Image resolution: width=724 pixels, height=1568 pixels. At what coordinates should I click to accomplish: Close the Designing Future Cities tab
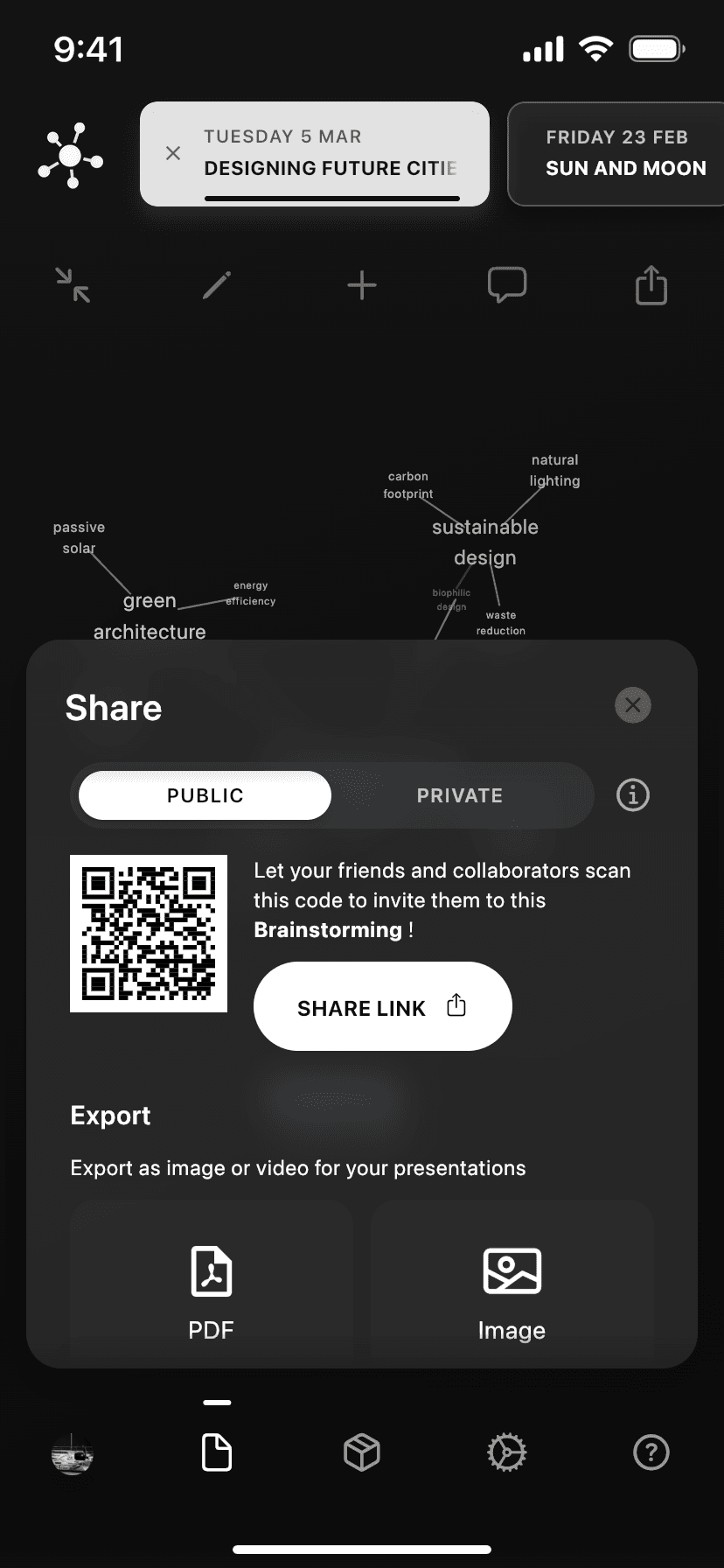pos(173,154)
